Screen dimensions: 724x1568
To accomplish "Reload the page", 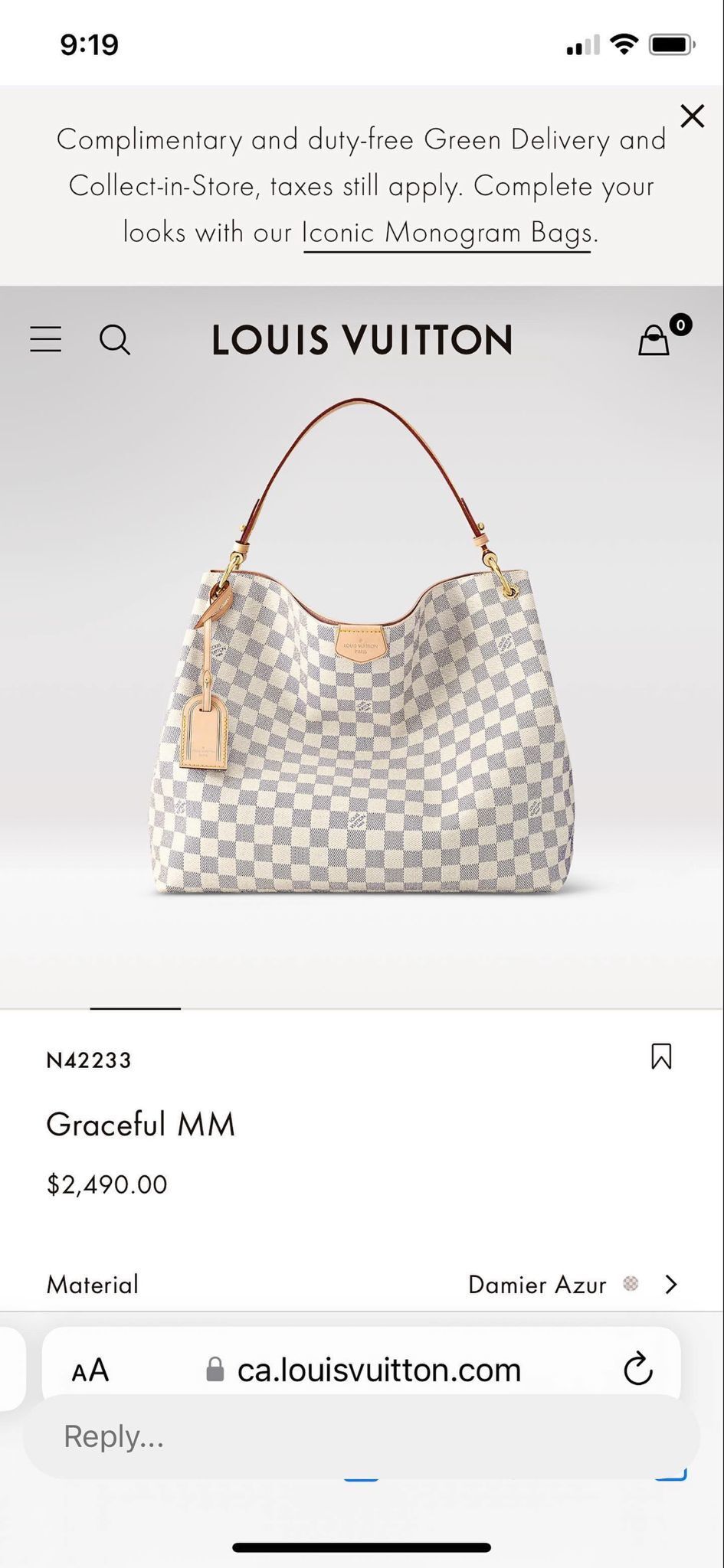I will [x=637, y=1370].
